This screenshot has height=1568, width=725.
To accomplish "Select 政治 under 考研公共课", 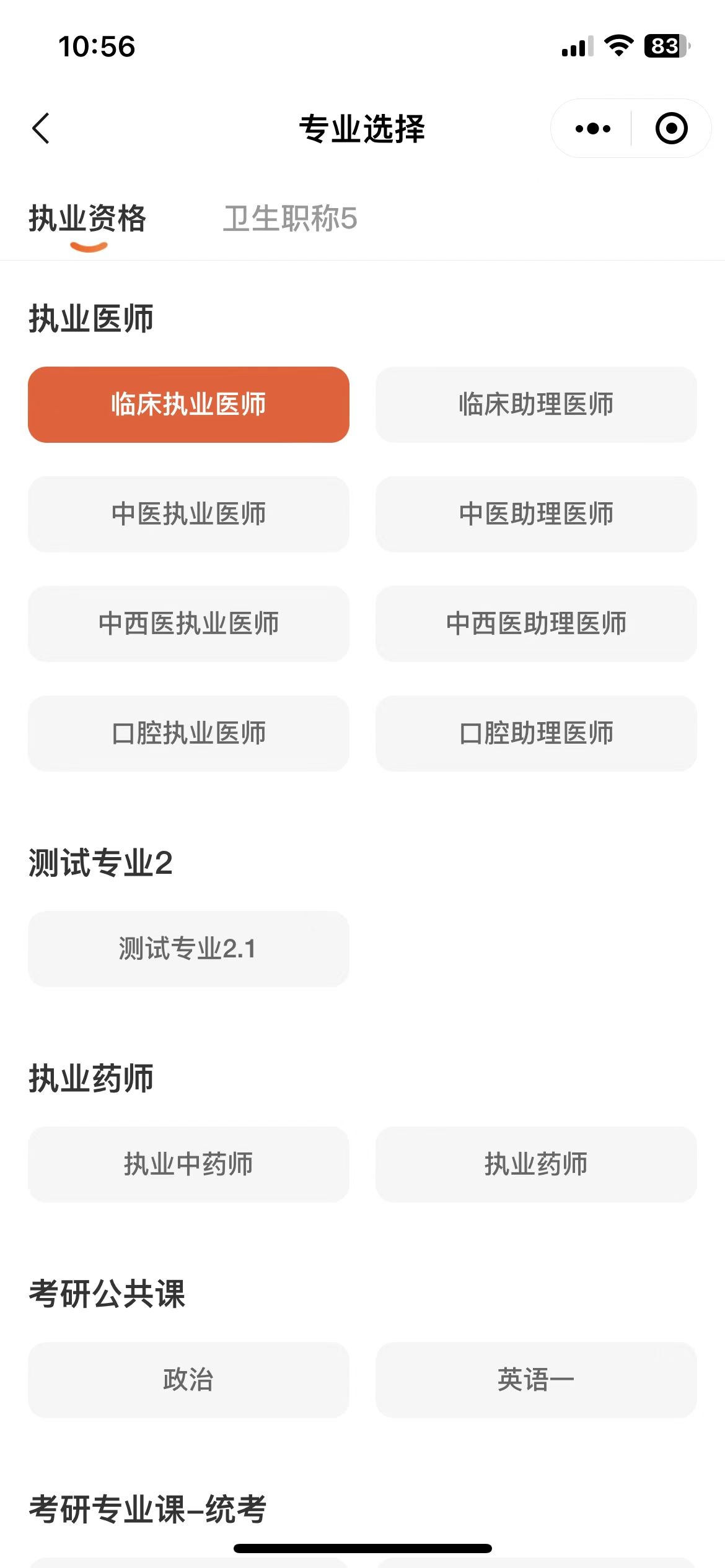I will click(x=188, y=1380).
